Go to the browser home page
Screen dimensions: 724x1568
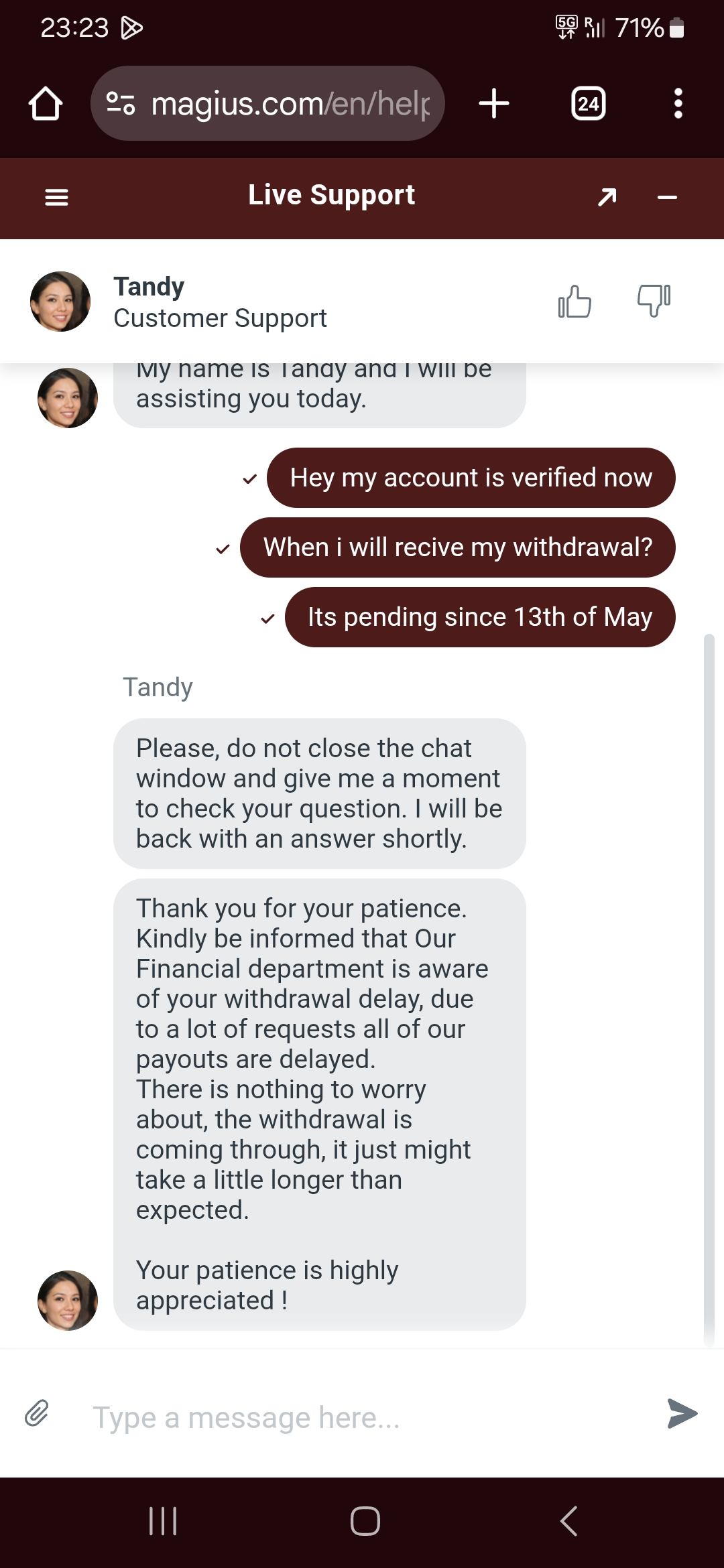[x=46, y=104]
